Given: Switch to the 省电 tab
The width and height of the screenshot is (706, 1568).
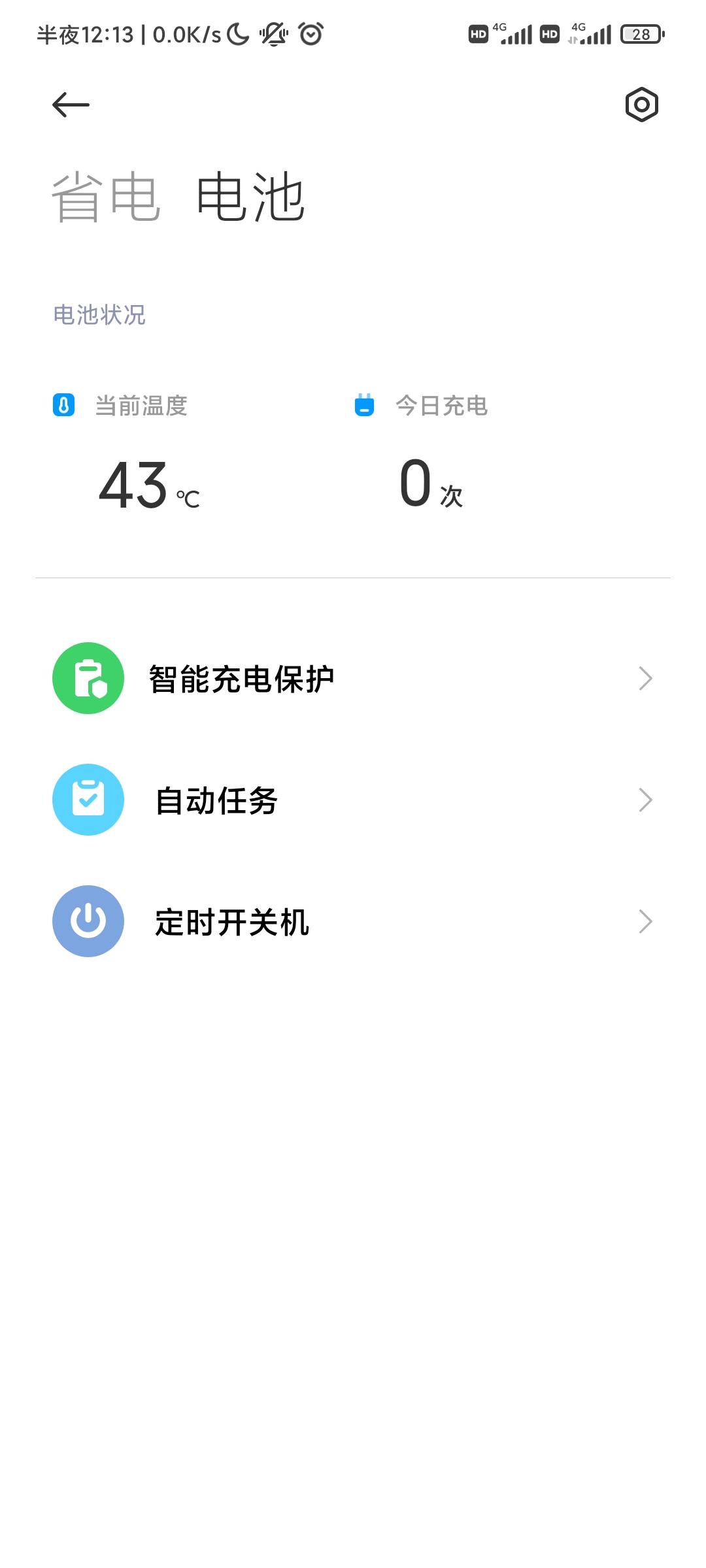Looking at the screenshot, I should click(106, 197).
